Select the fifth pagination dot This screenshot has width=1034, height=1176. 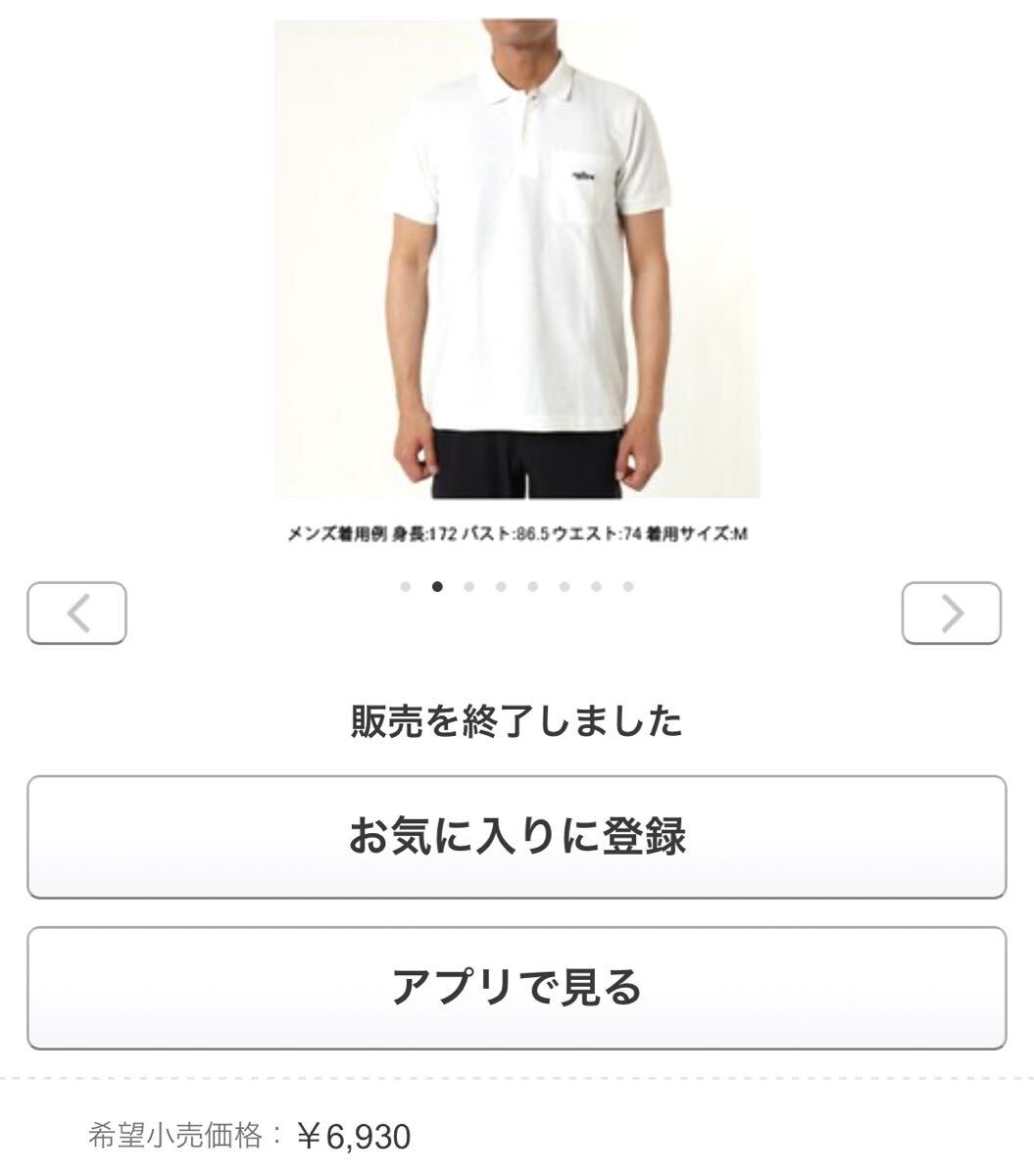pos(531,587)
